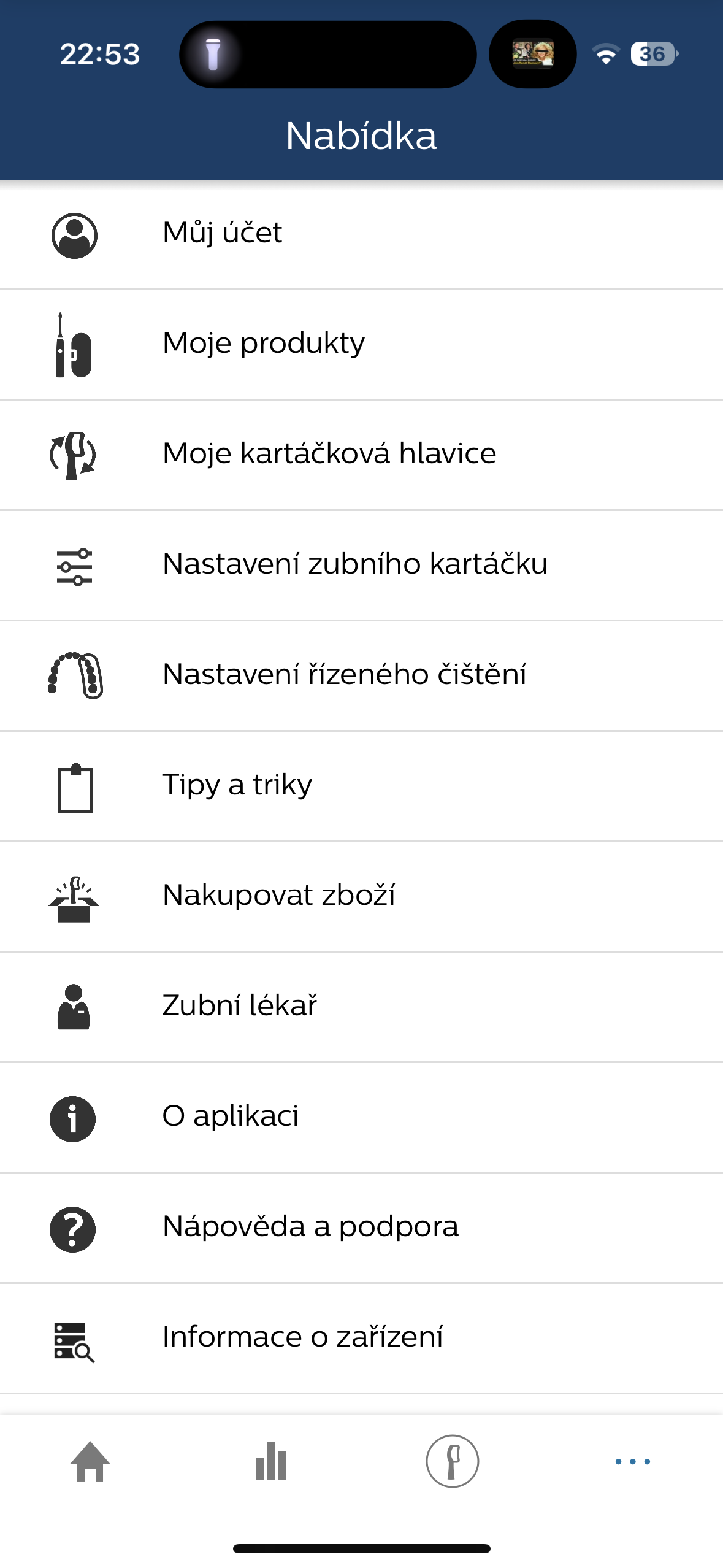Go to Nastavení řízeného čištění
Viewport: 723px width, 1568px height.
361,675
